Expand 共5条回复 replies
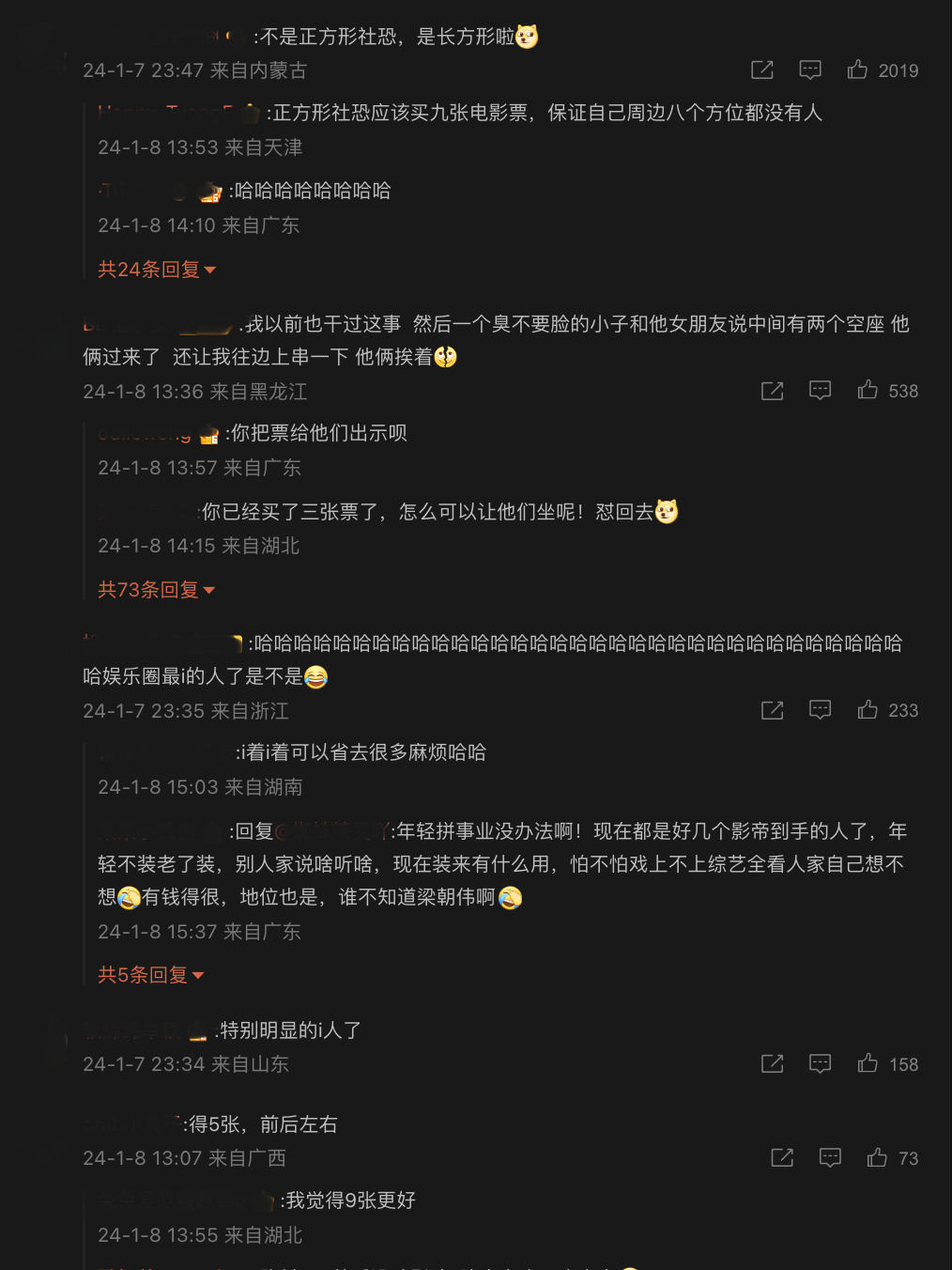This screenshot has height=1270, width=952. (151, 975)
